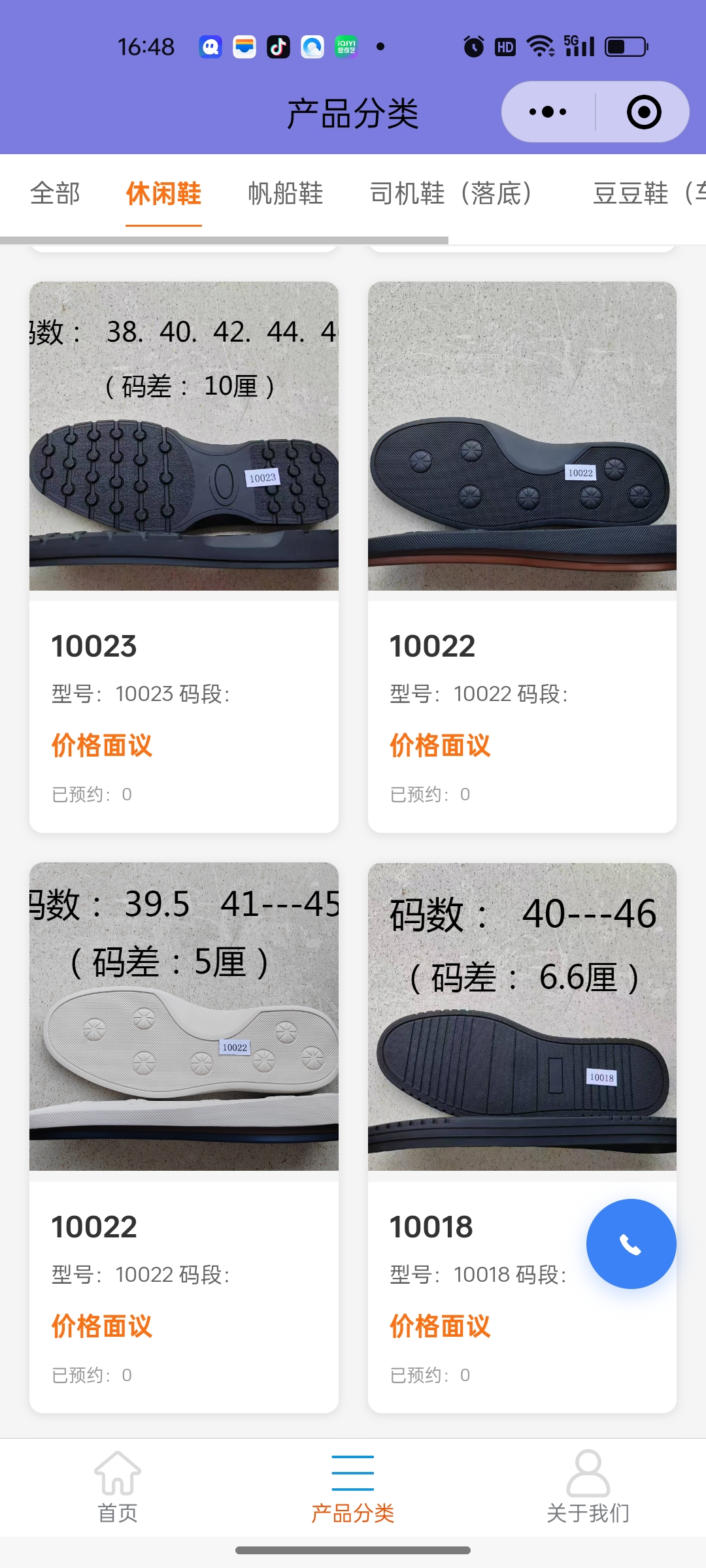706x1568 pixels.
Task: Switch to the 豆豆鞋 category tab
Action: (647, 193)
